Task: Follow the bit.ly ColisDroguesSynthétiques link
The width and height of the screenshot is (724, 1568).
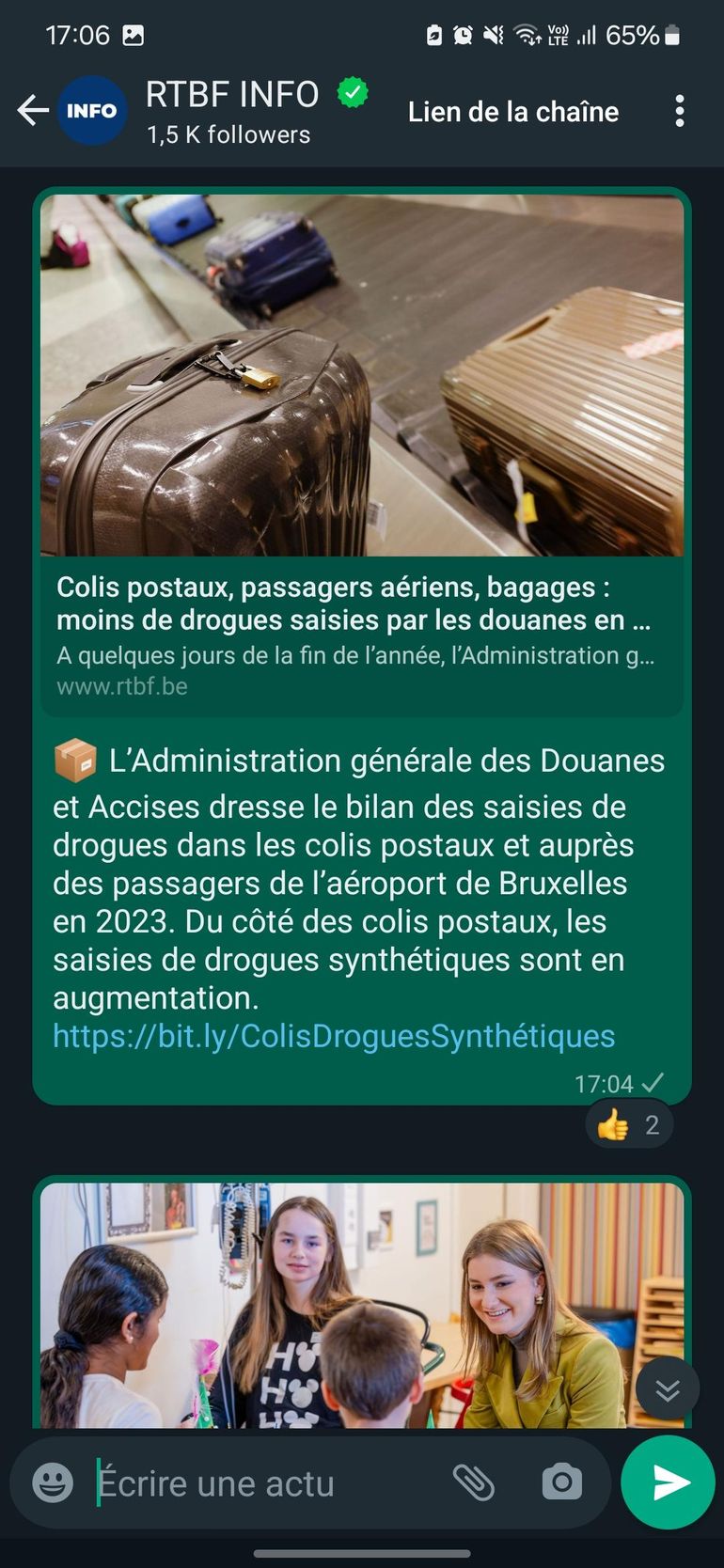Action: tap(334, 1036)
